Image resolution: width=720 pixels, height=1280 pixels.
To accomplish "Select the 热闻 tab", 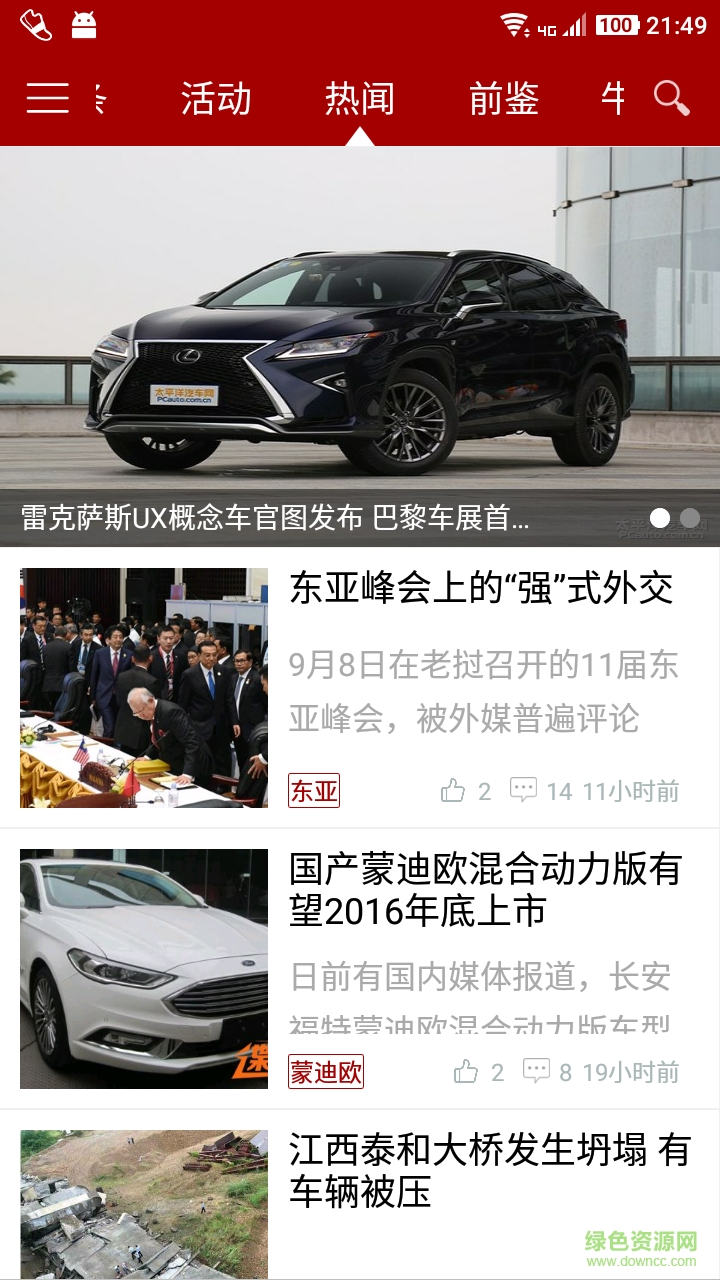I will pos(360,99).
